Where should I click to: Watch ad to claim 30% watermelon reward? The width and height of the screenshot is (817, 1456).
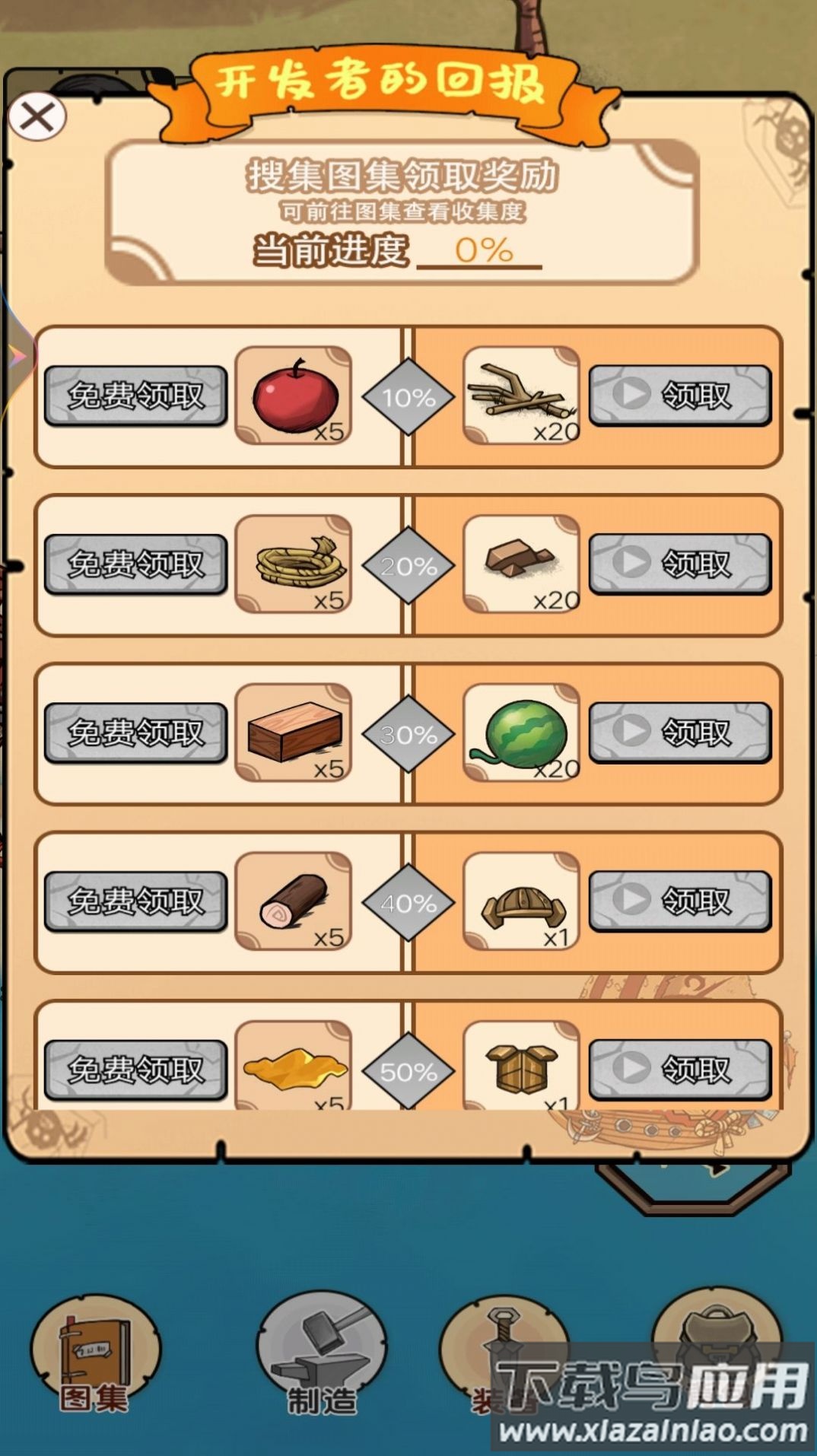679,733
